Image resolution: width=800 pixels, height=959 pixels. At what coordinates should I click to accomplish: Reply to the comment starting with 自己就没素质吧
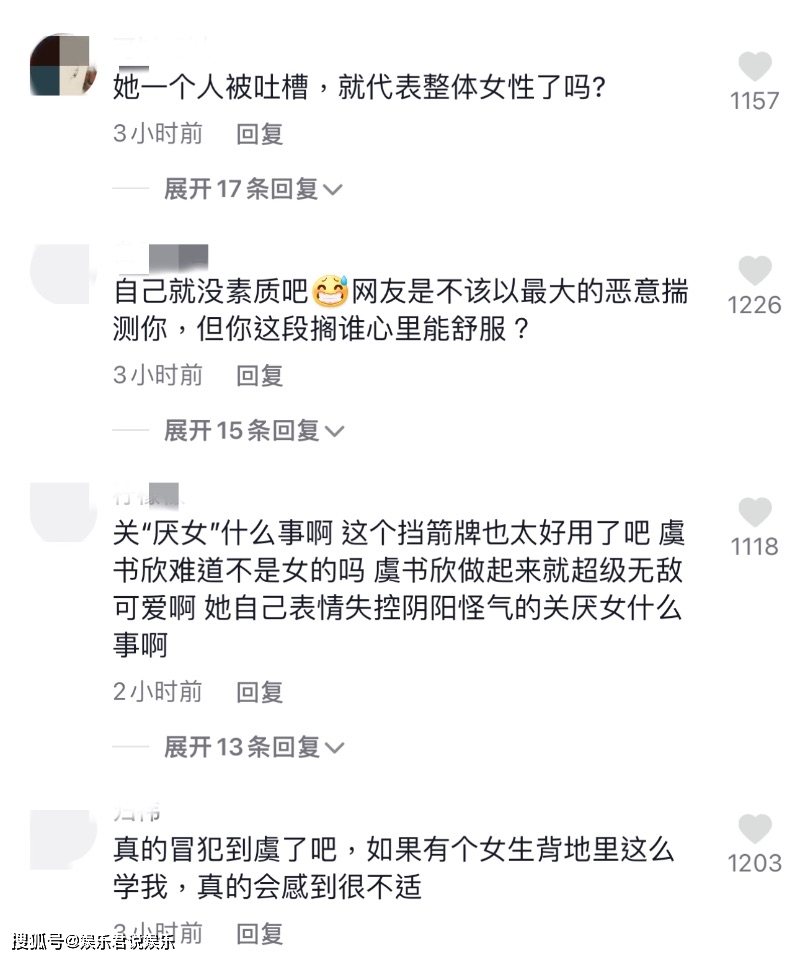tap(260, 376)
